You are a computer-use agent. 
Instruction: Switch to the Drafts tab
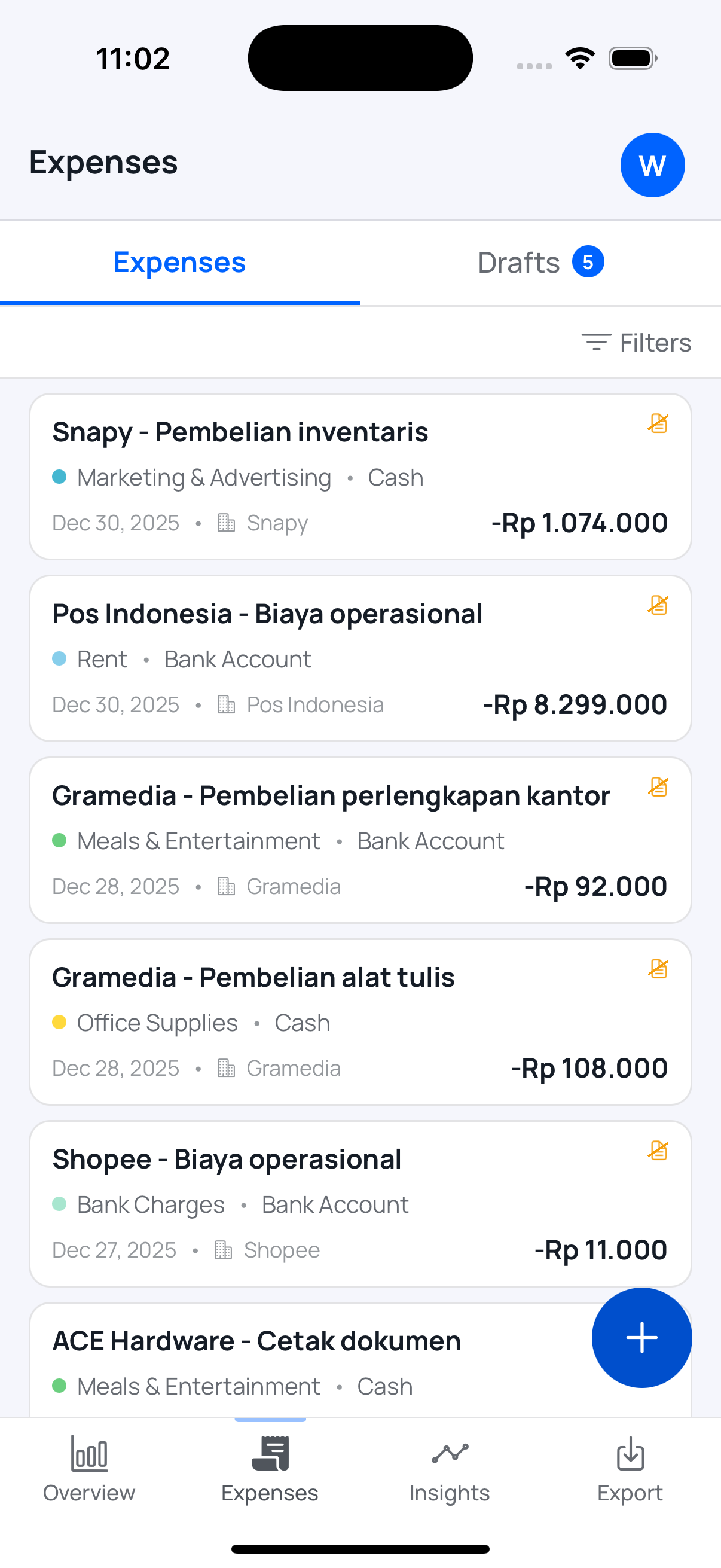coord(541,262)
